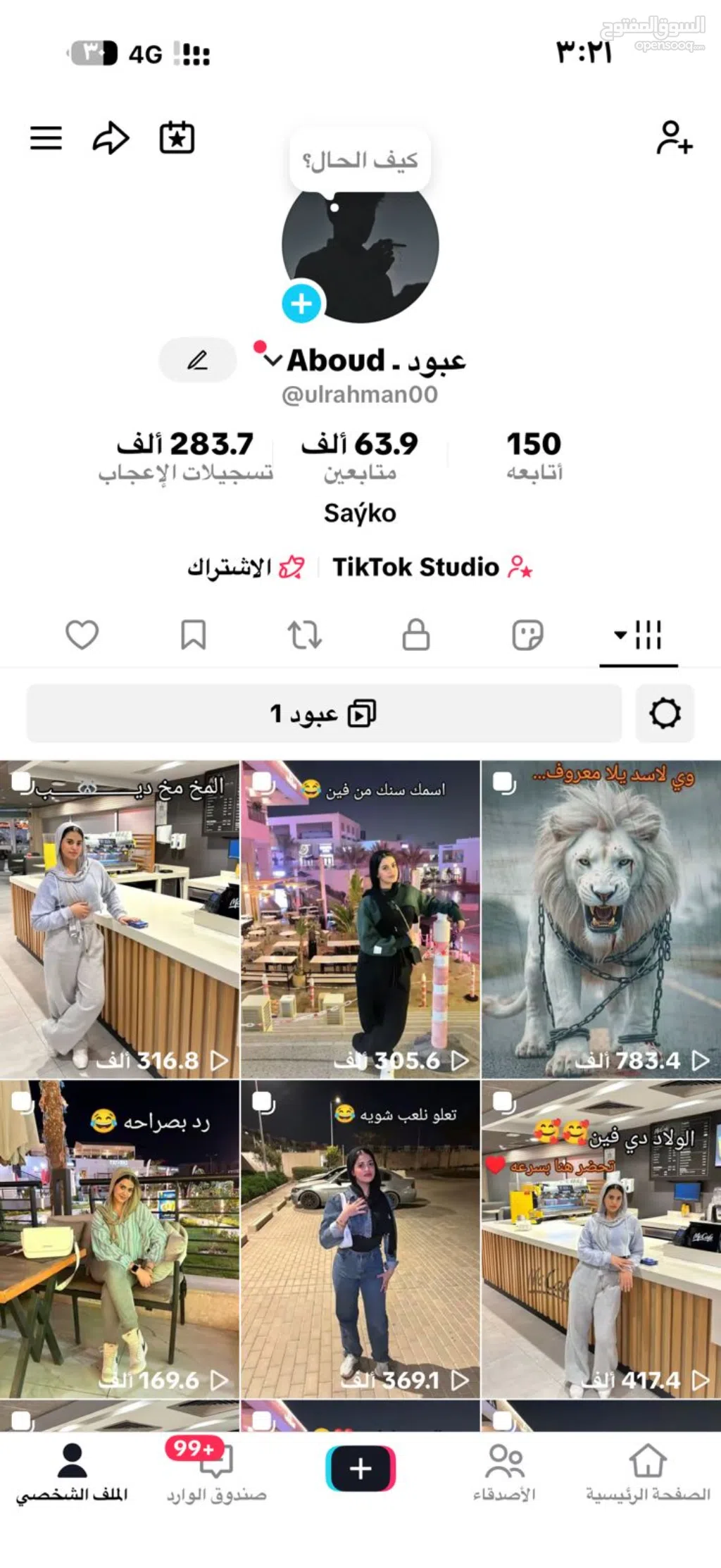Viewport: 721px width, 1568px height.
Task: Open the settings gear beside the playlist
Action: pos(665,714)
